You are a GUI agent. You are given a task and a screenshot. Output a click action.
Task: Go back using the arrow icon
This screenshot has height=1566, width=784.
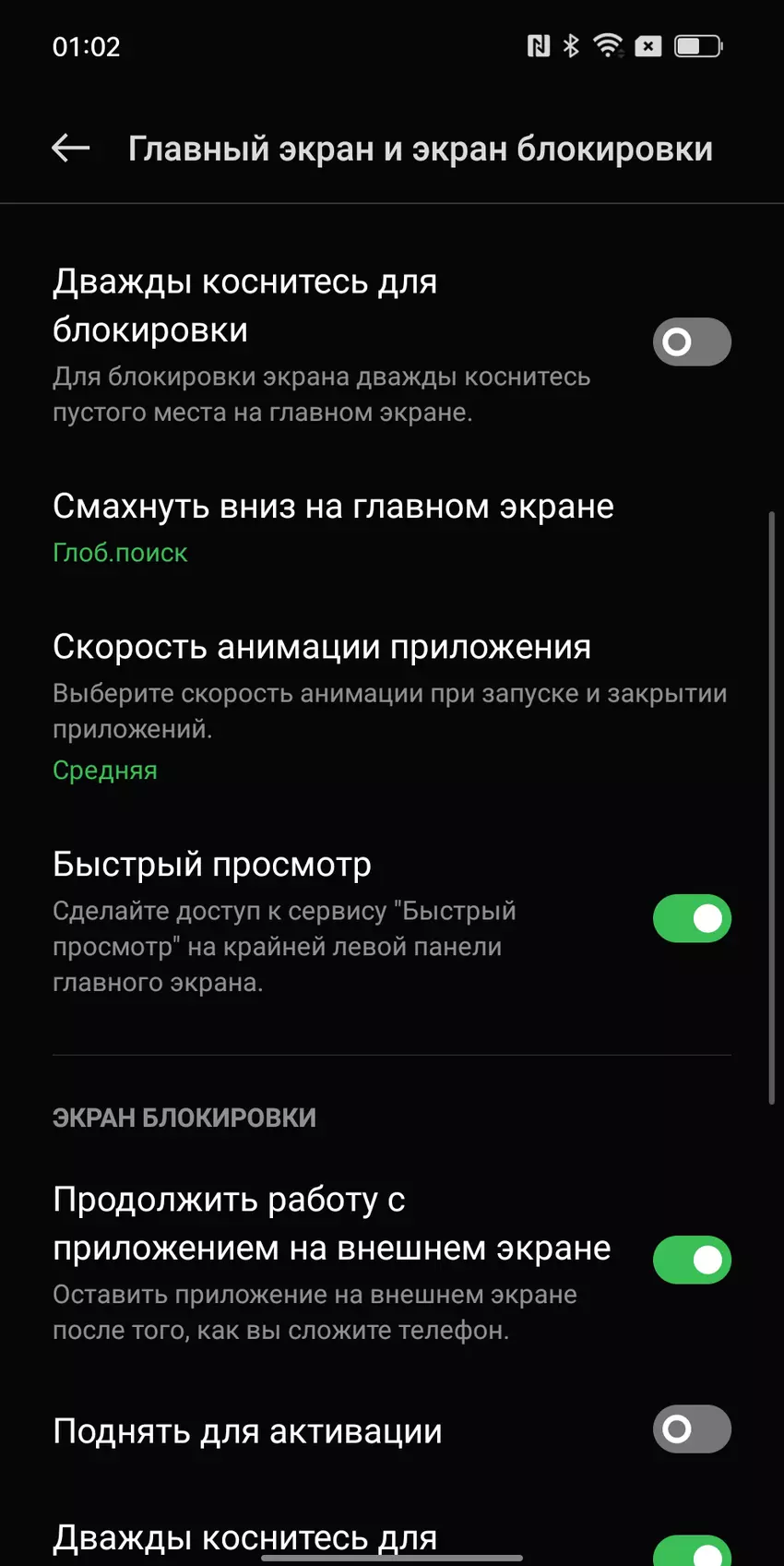coord(70,148)
